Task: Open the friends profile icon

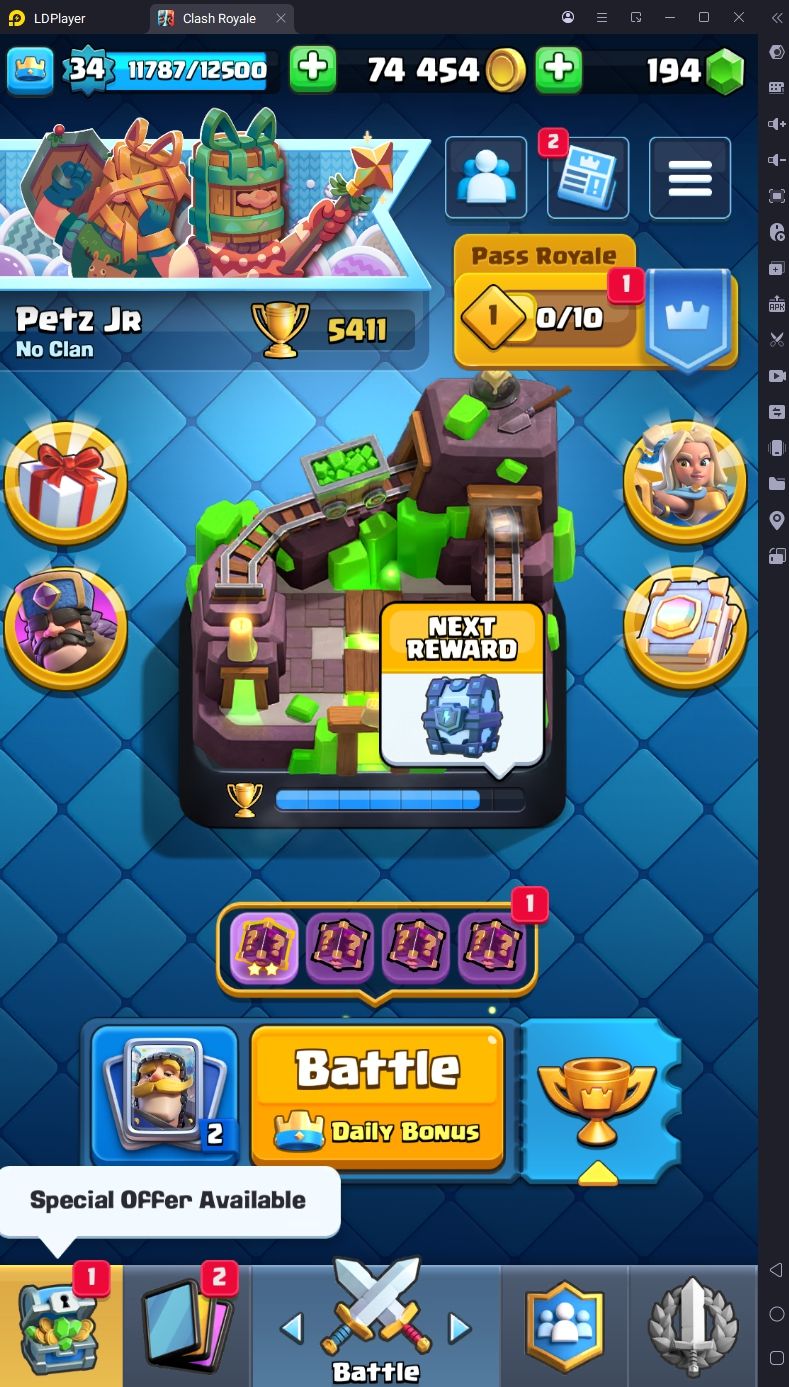Action: [x=486, y=178]
